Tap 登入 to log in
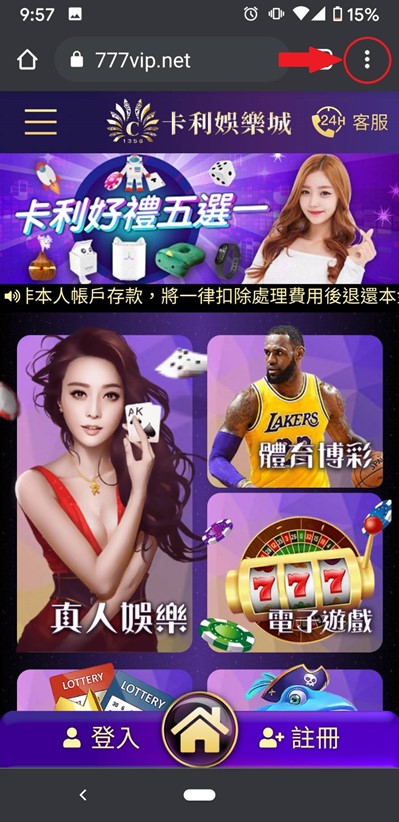Viewport: 399px width, 822px height. 101,738
